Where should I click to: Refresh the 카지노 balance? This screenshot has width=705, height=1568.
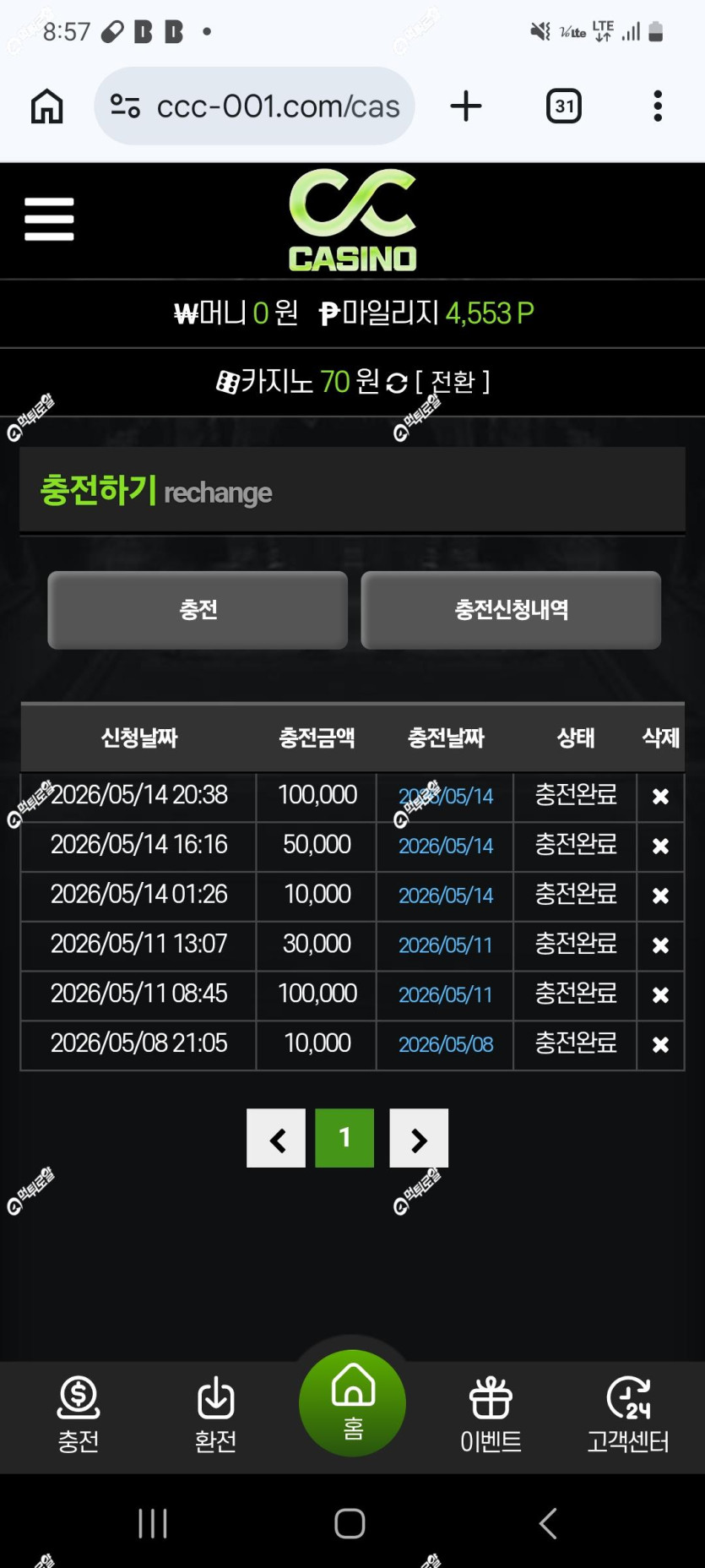pyautogui.click(x=397, y=384)
